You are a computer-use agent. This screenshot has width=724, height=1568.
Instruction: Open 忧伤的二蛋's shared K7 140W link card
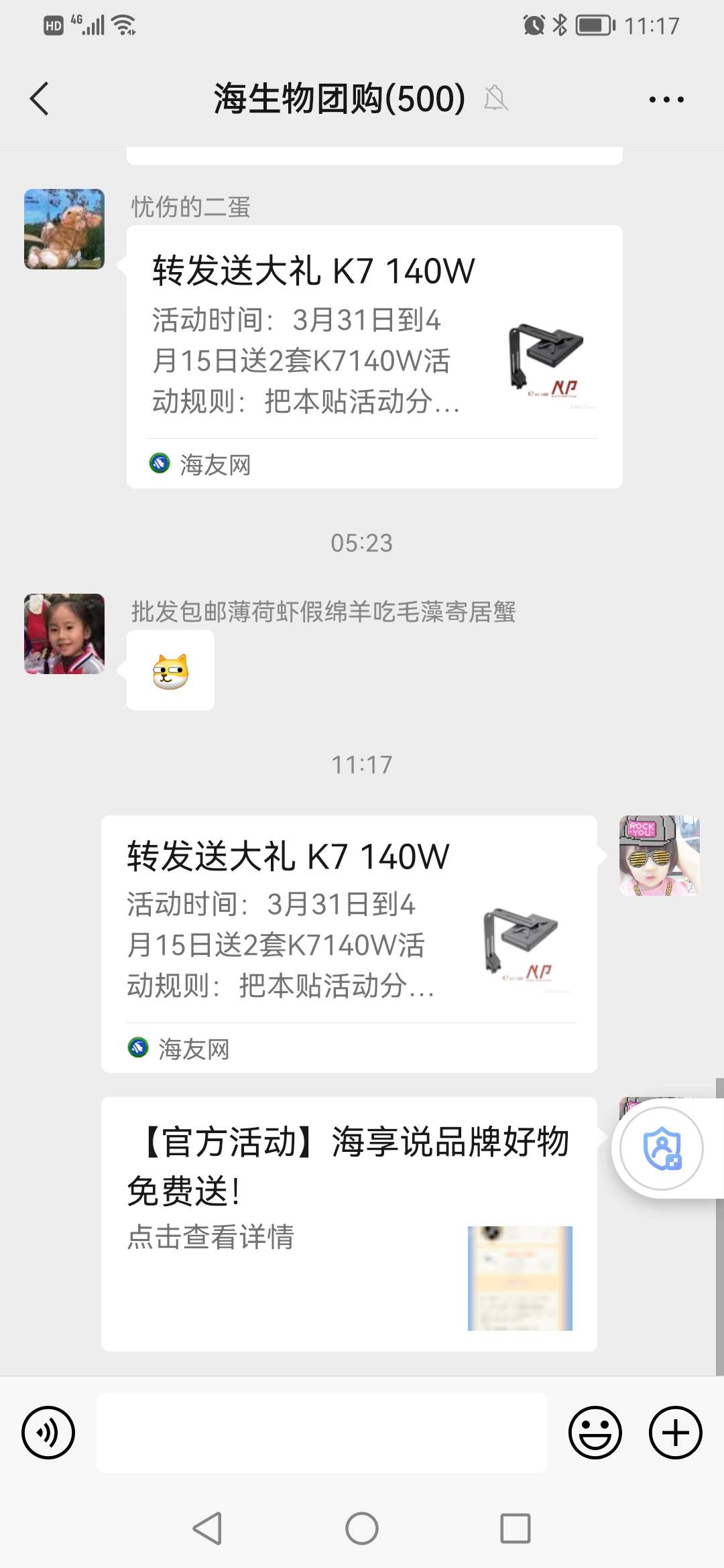click(374, 356)
